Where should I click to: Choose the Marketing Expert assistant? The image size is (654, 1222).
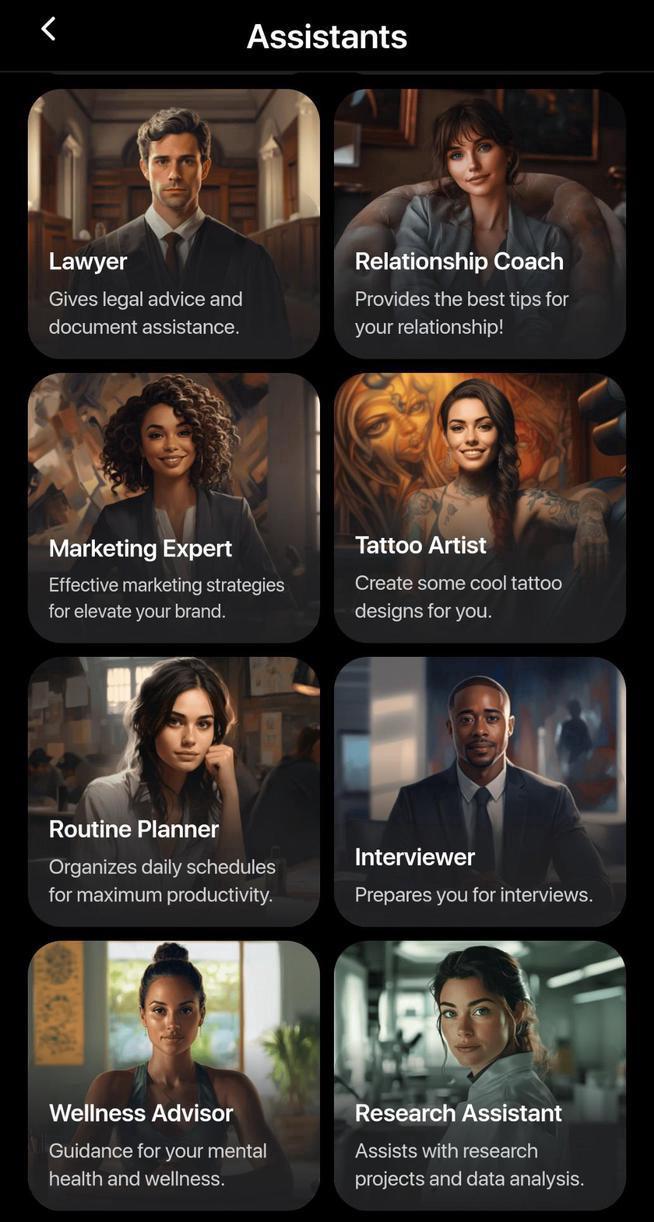point(174,507)
